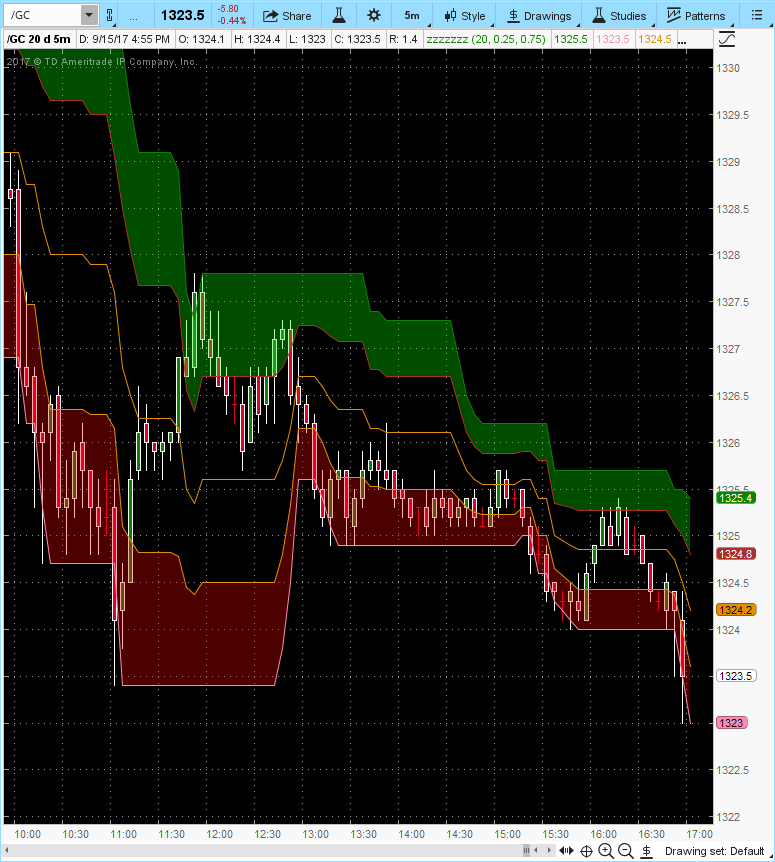775x862 pixels.
Task: Open chart settings gear
Action: point(374,15)
